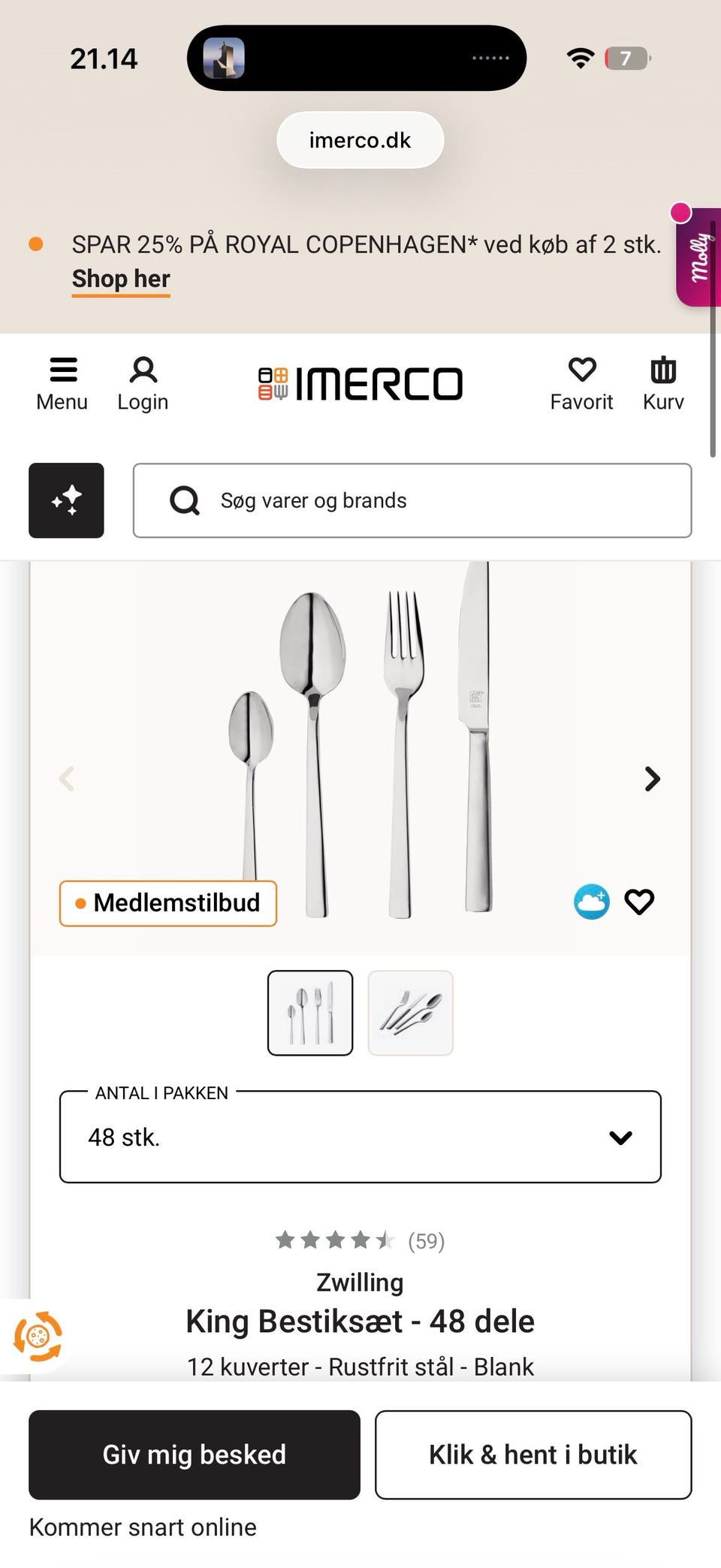721x1568 pixels.
Task: Show next product image with right chevron
Action: (651, 779)
